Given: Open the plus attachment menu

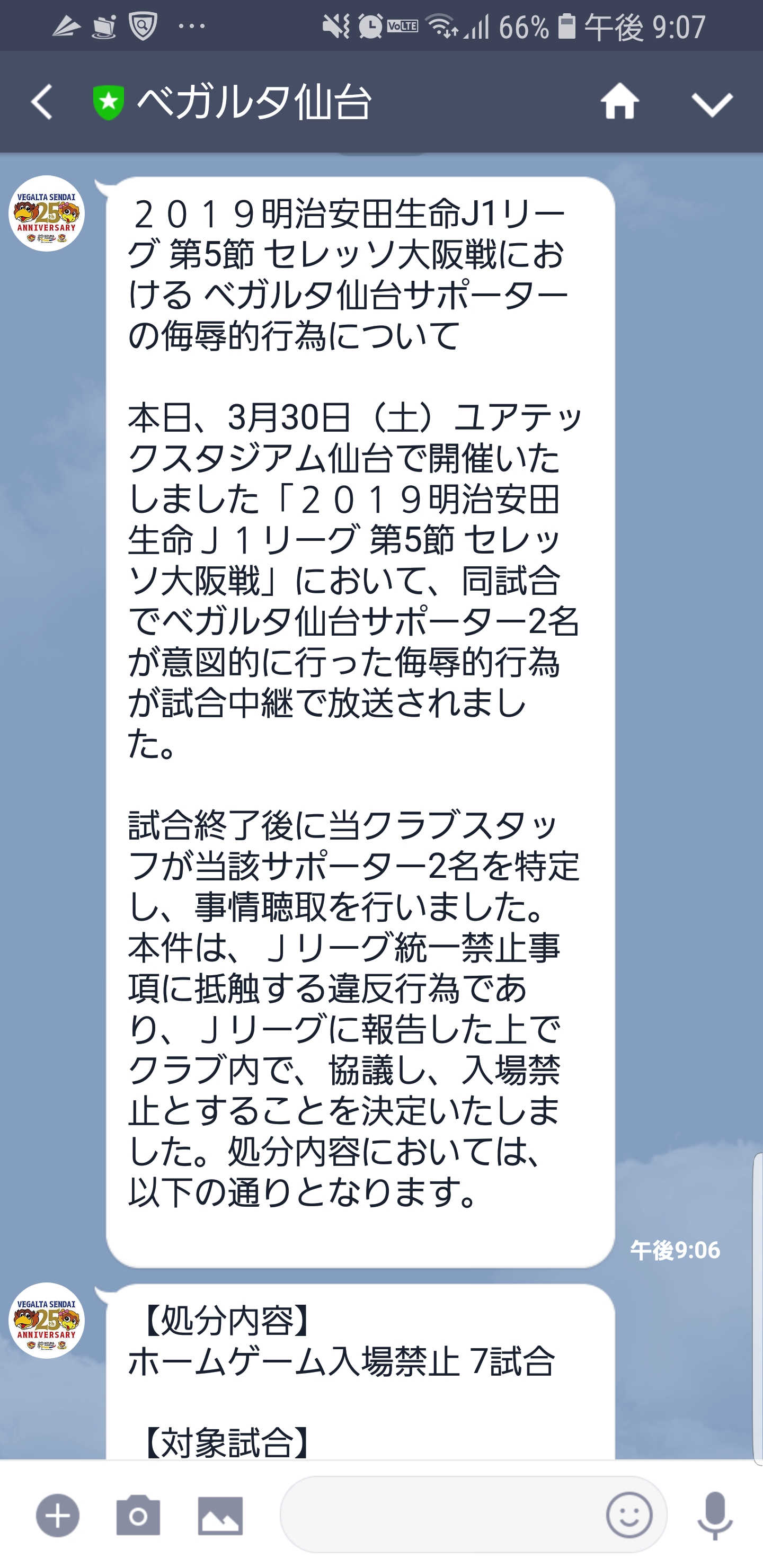Looking at the screenshot, I should [58, 1515].
